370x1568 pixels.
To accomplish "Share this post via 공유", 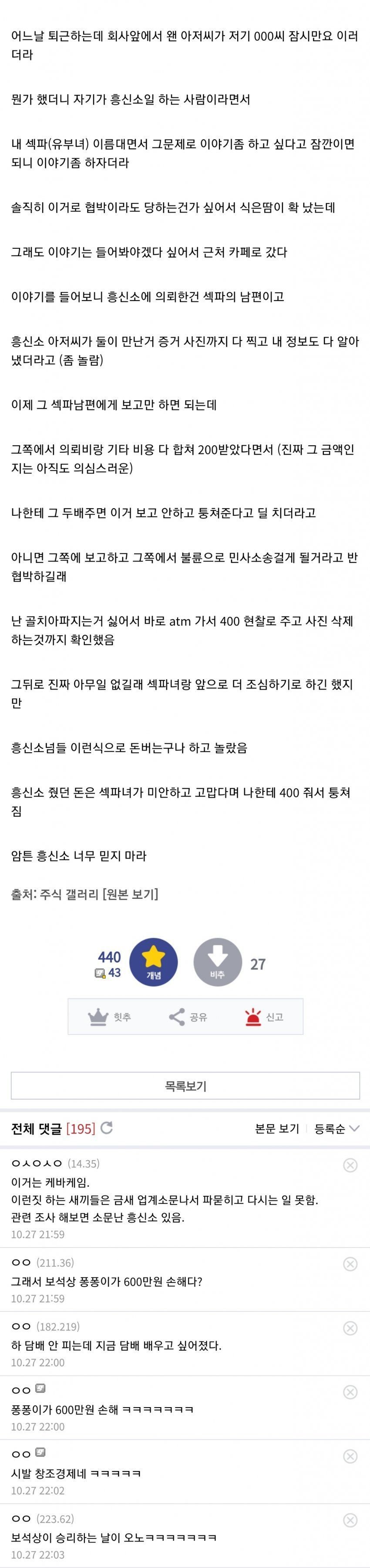I will coord(188,1017).
